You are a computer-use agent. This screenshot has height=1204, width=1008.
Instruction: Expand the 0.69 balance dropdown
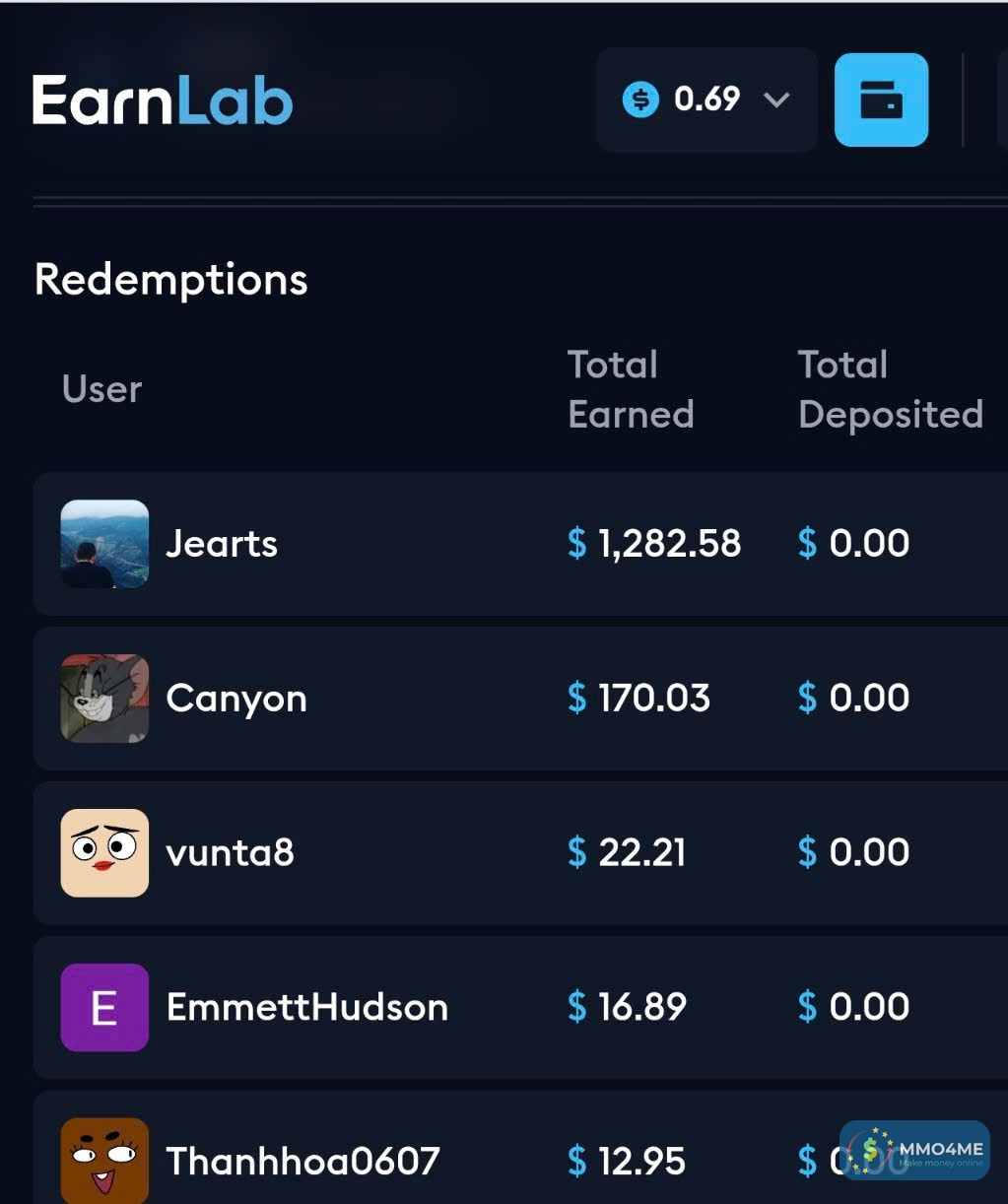(707, 100)
